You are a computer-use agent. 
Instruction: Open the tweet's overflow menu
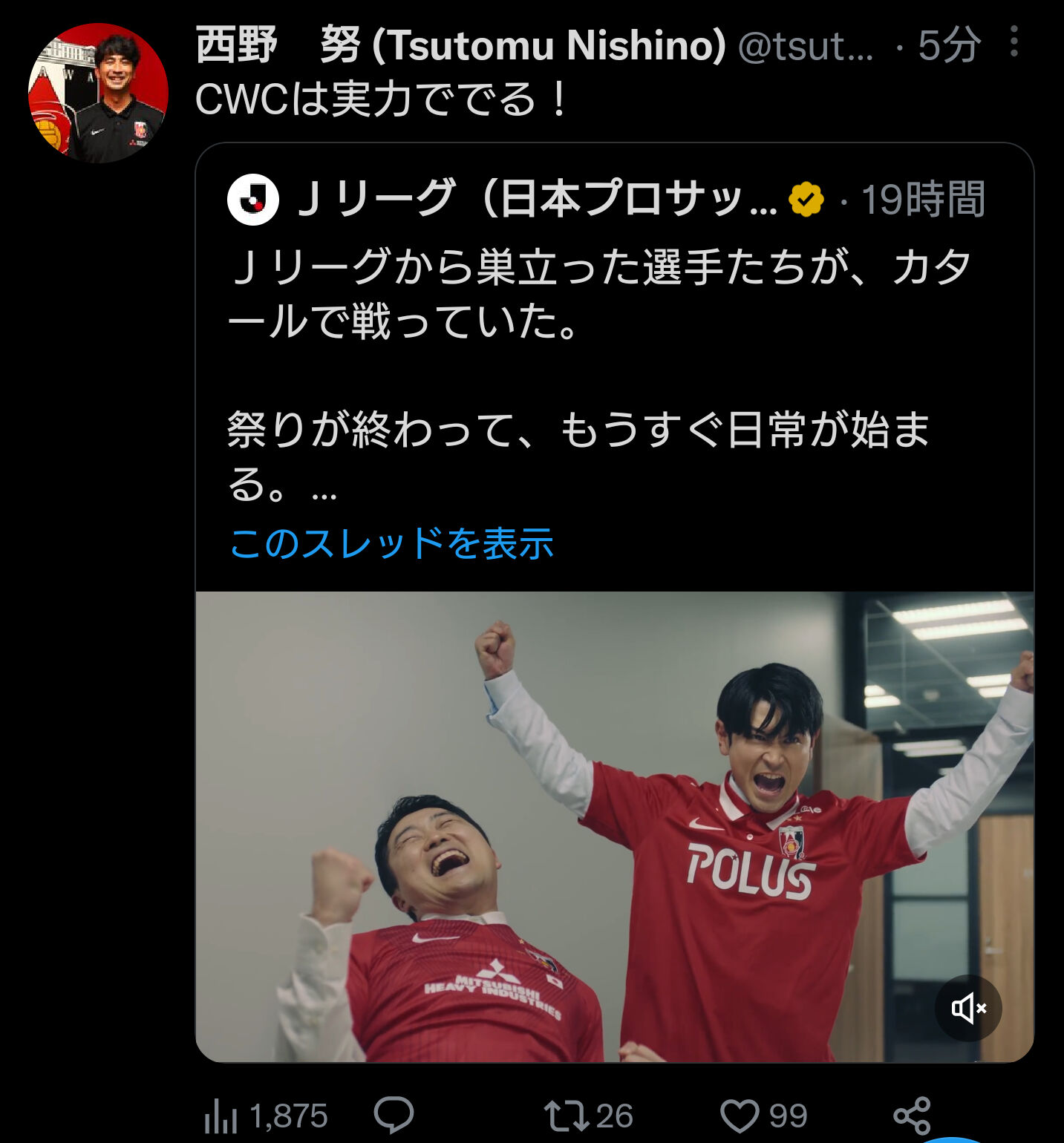tap(1014, 42)
